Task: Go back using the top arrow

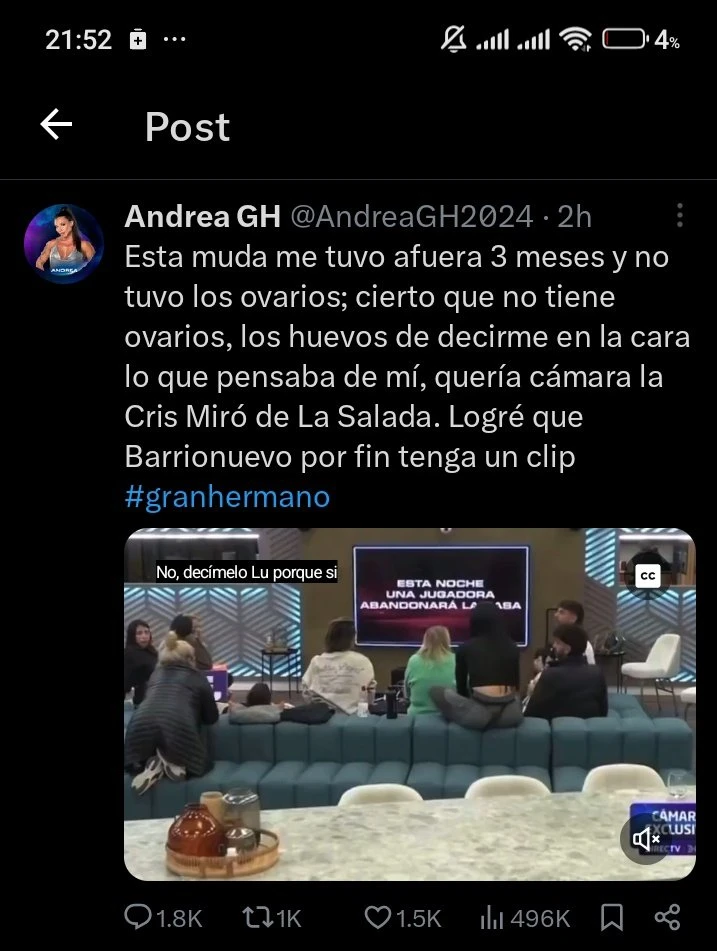Action: click(57, 125)
